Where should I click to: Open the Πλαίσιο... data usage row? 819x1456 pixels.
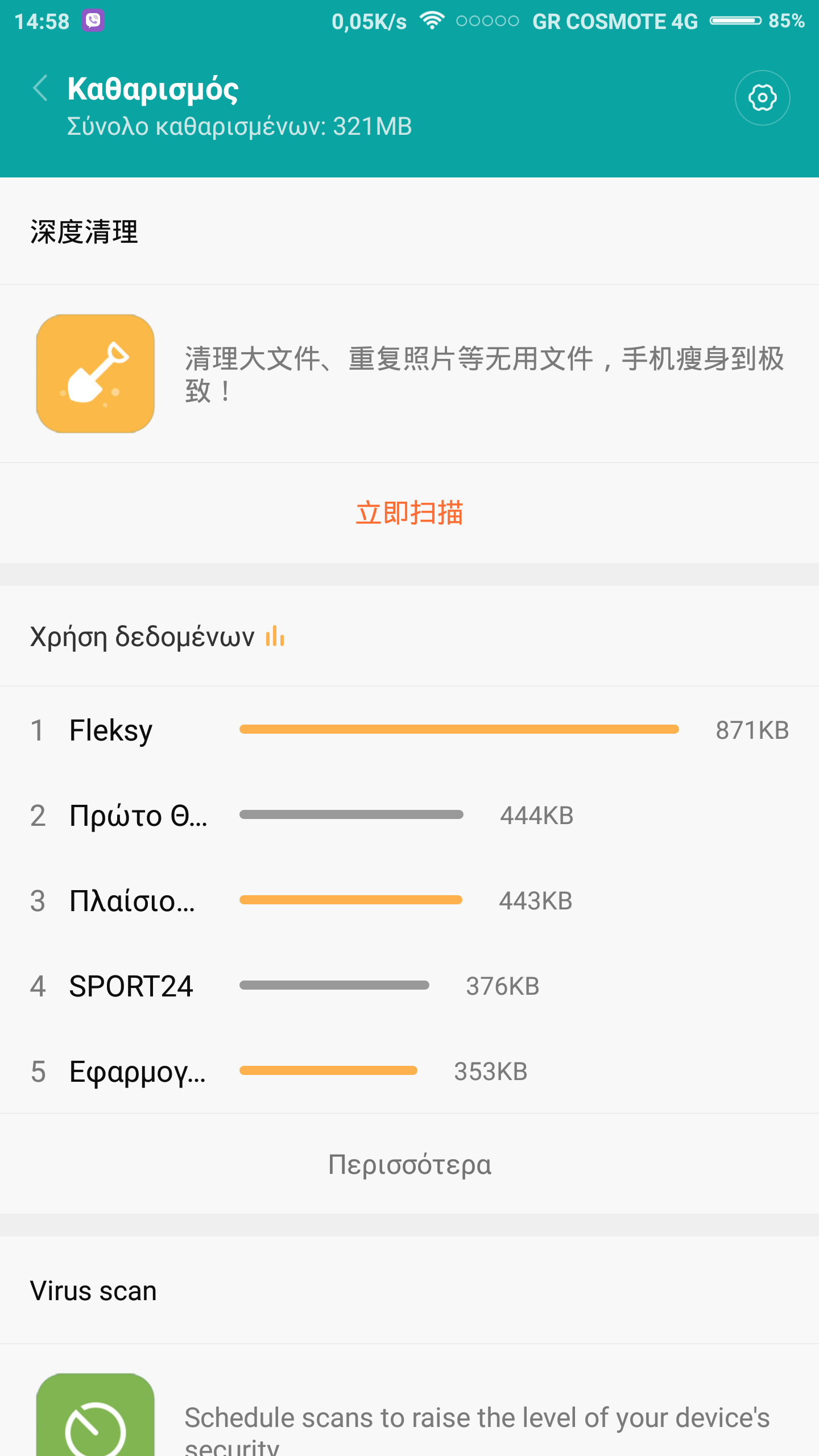409,900
